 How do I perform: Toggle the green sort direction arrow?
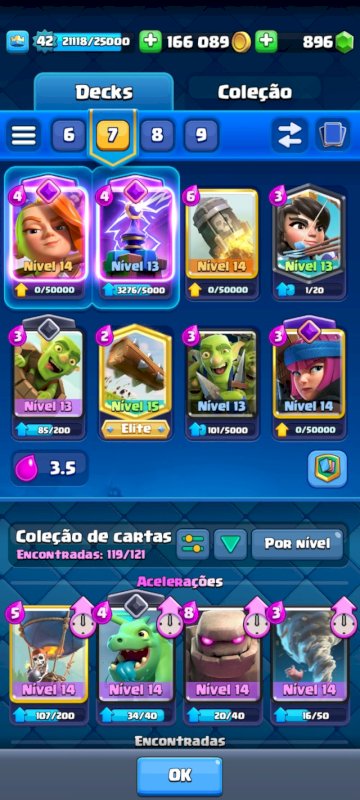coord(230,544)
